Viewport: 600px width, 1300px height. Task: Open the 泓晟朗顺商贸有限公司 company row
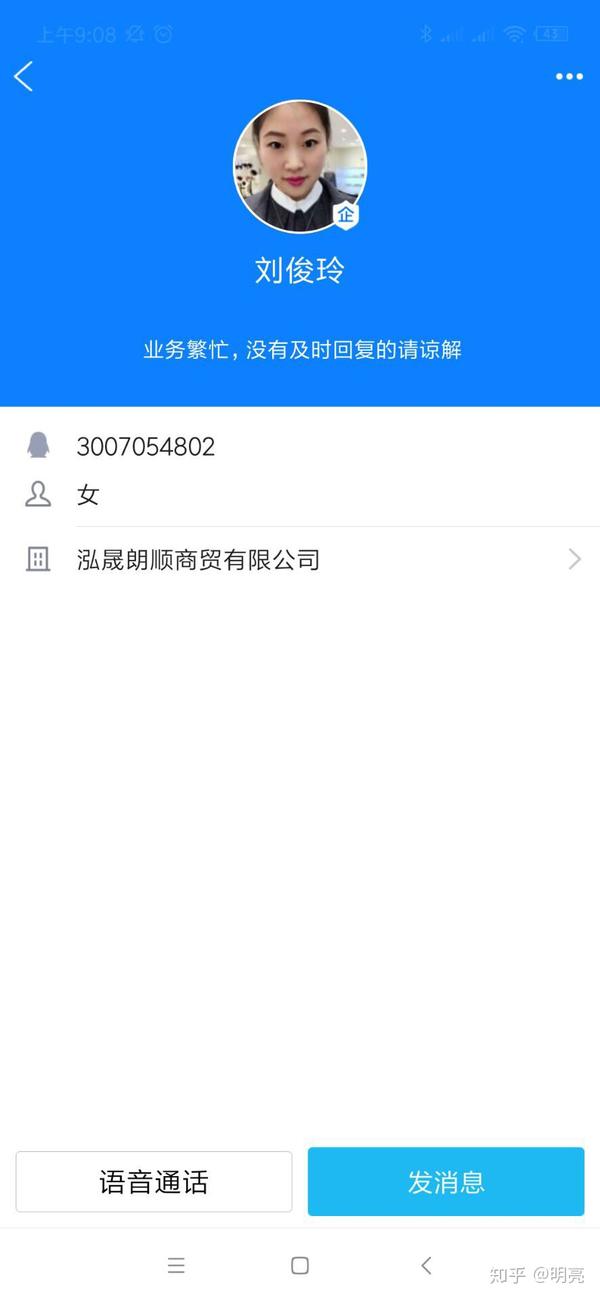coord(300,559)
